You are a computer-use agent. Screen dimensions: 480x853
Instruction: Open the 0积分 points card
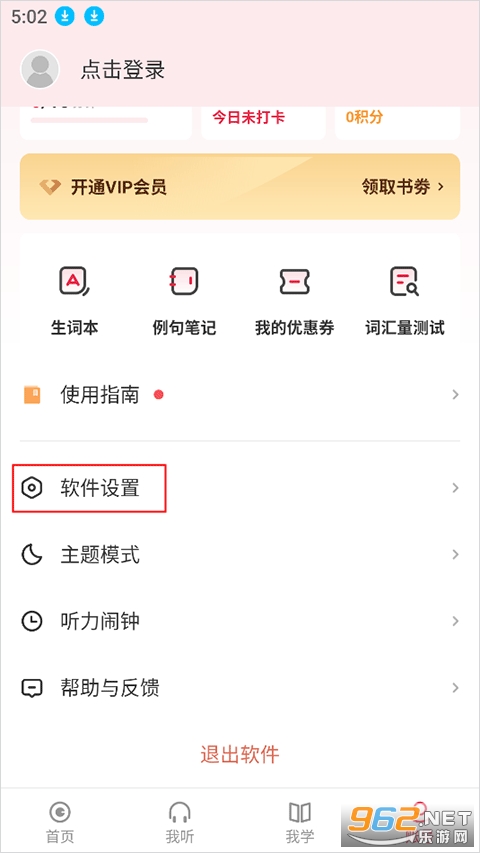click(398, 123)
